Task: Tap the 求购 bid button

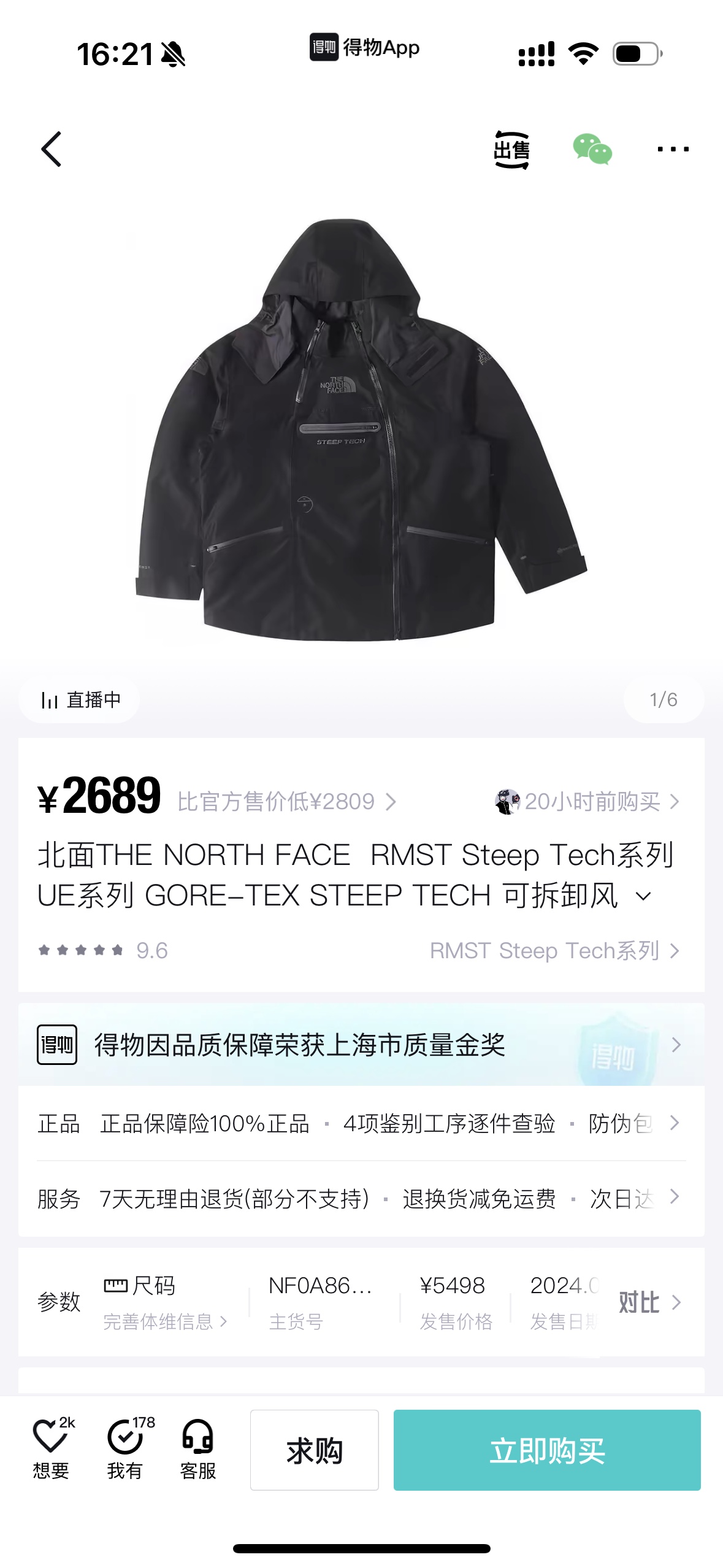Action: [314, 1450]
